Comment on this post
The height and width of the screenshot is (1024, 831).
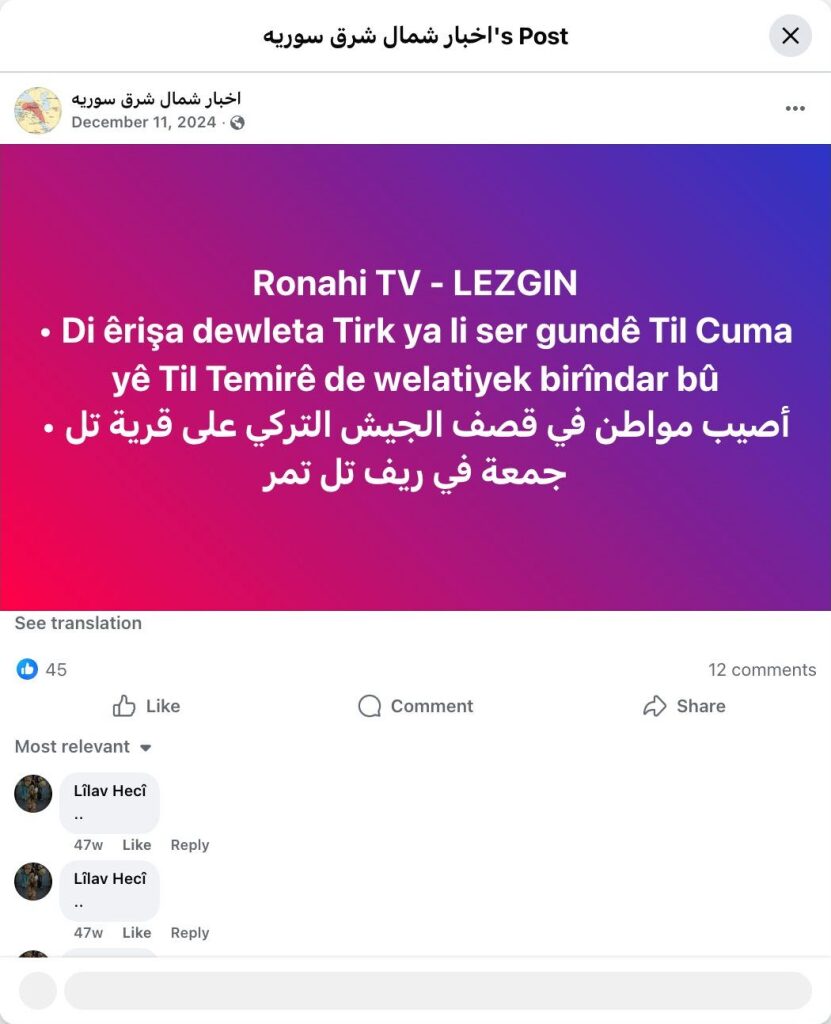coord(415,706)
